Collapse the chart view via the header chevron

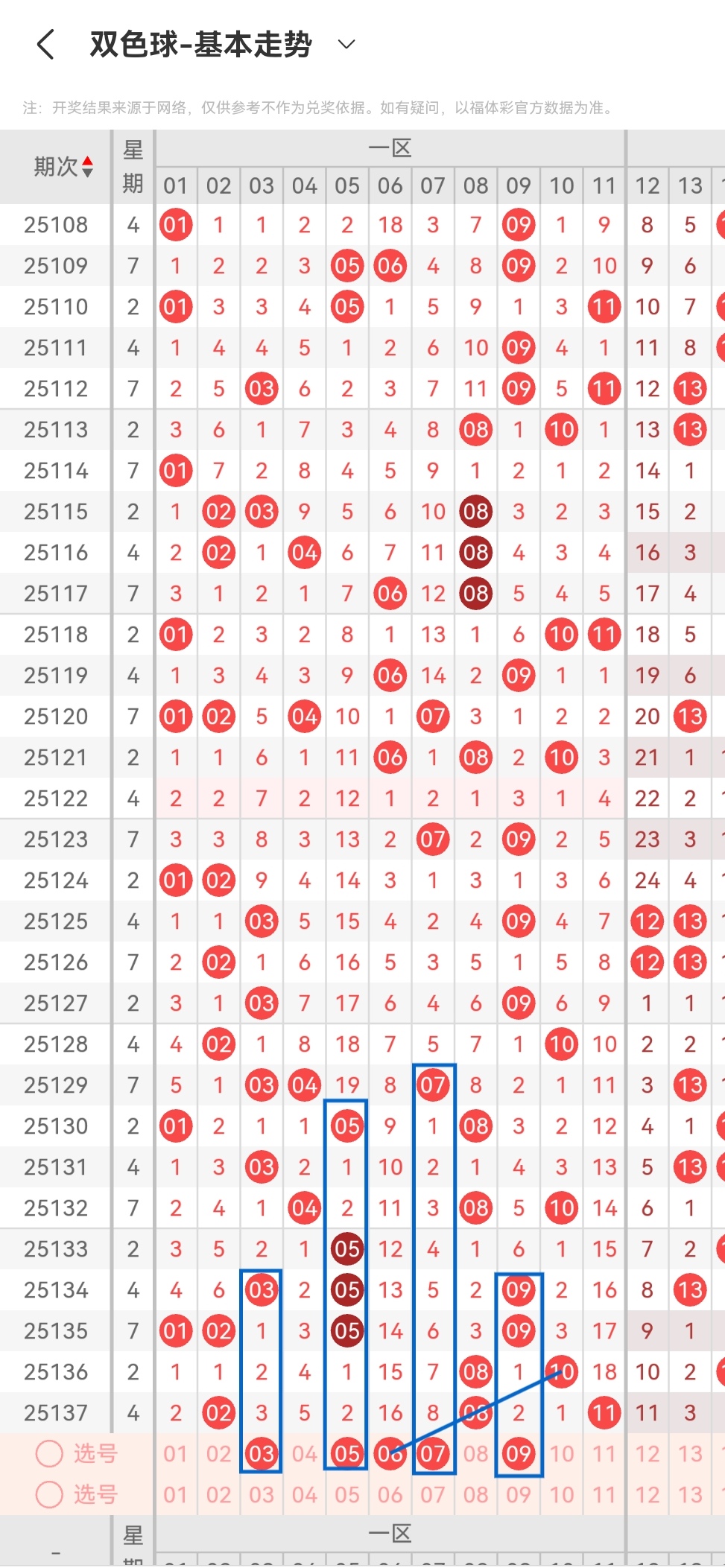point(345,44)
